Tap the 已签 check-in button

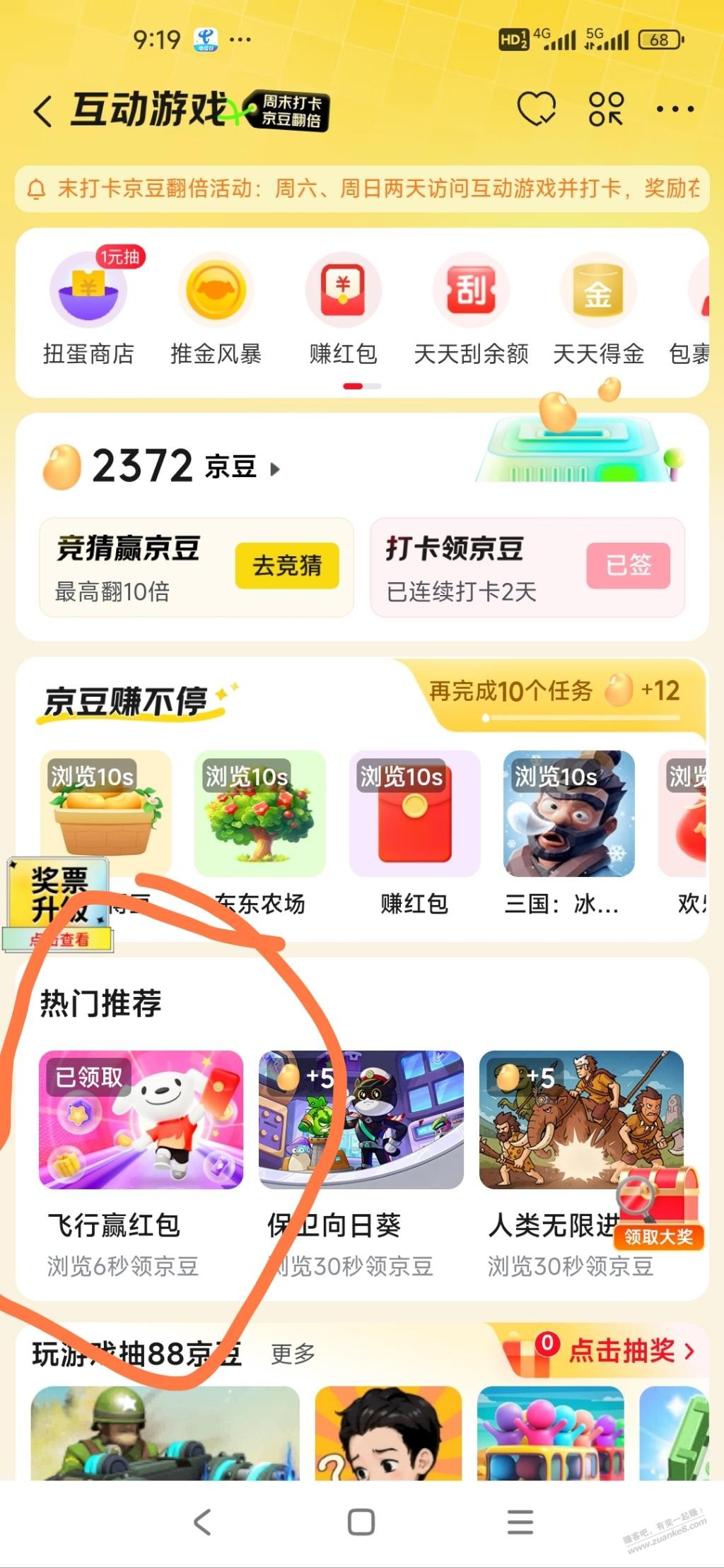coord(628,565)
